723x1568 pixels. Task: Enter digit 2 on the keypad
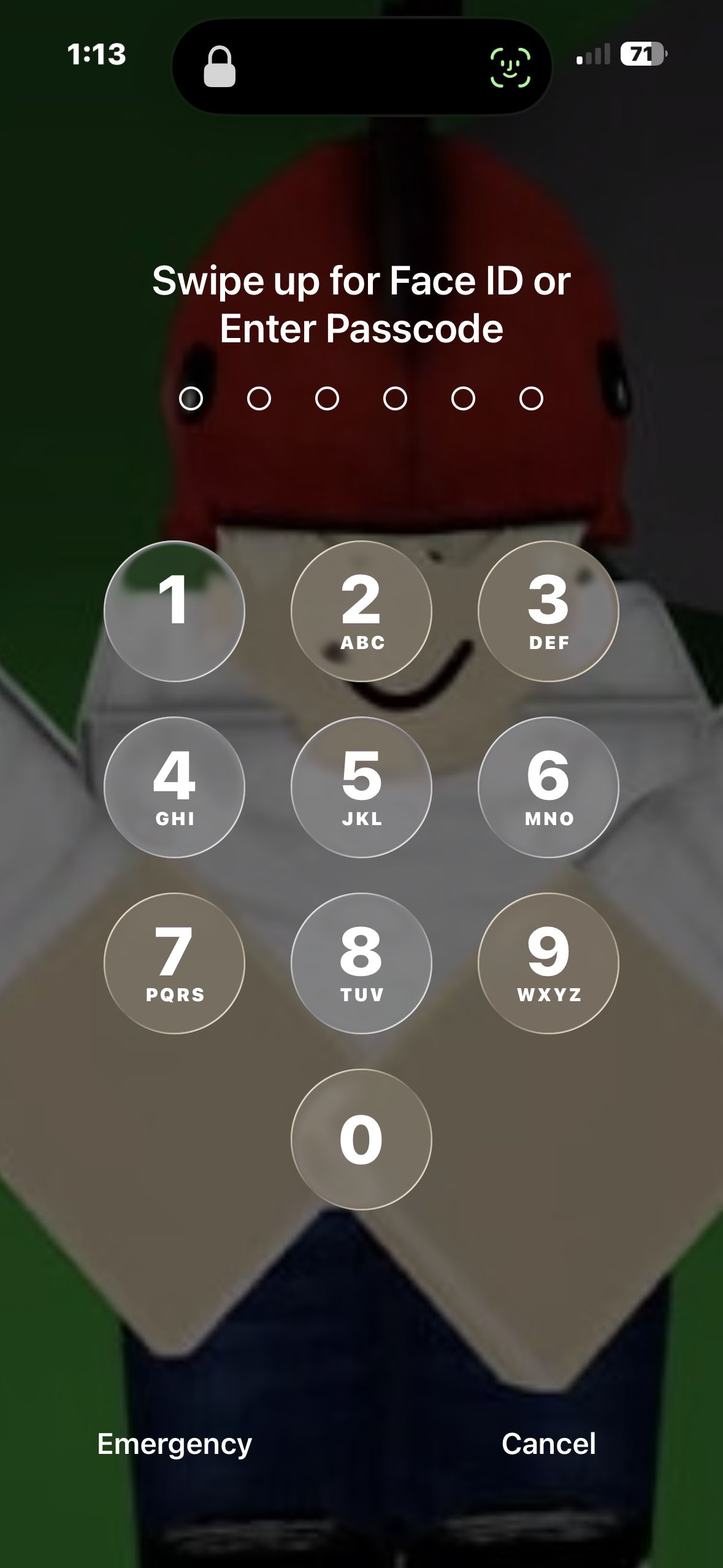click(361, 611)
